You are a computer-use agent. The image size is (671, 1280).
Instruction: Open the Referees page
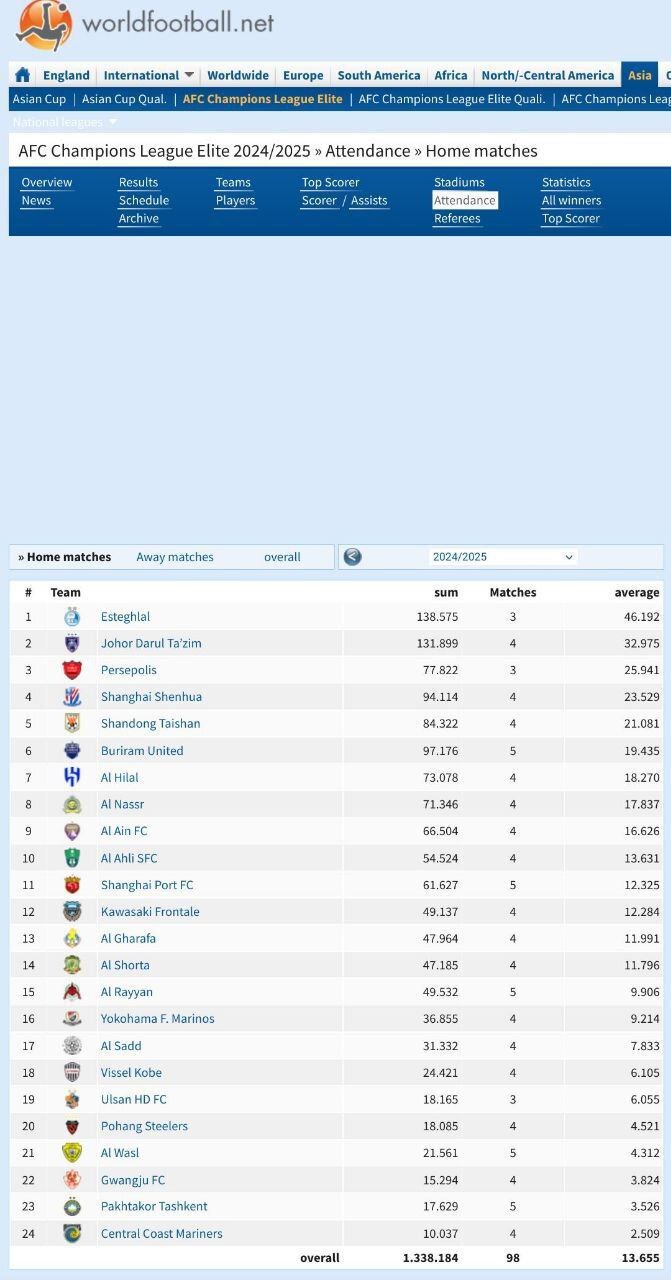tap(457, 218)
